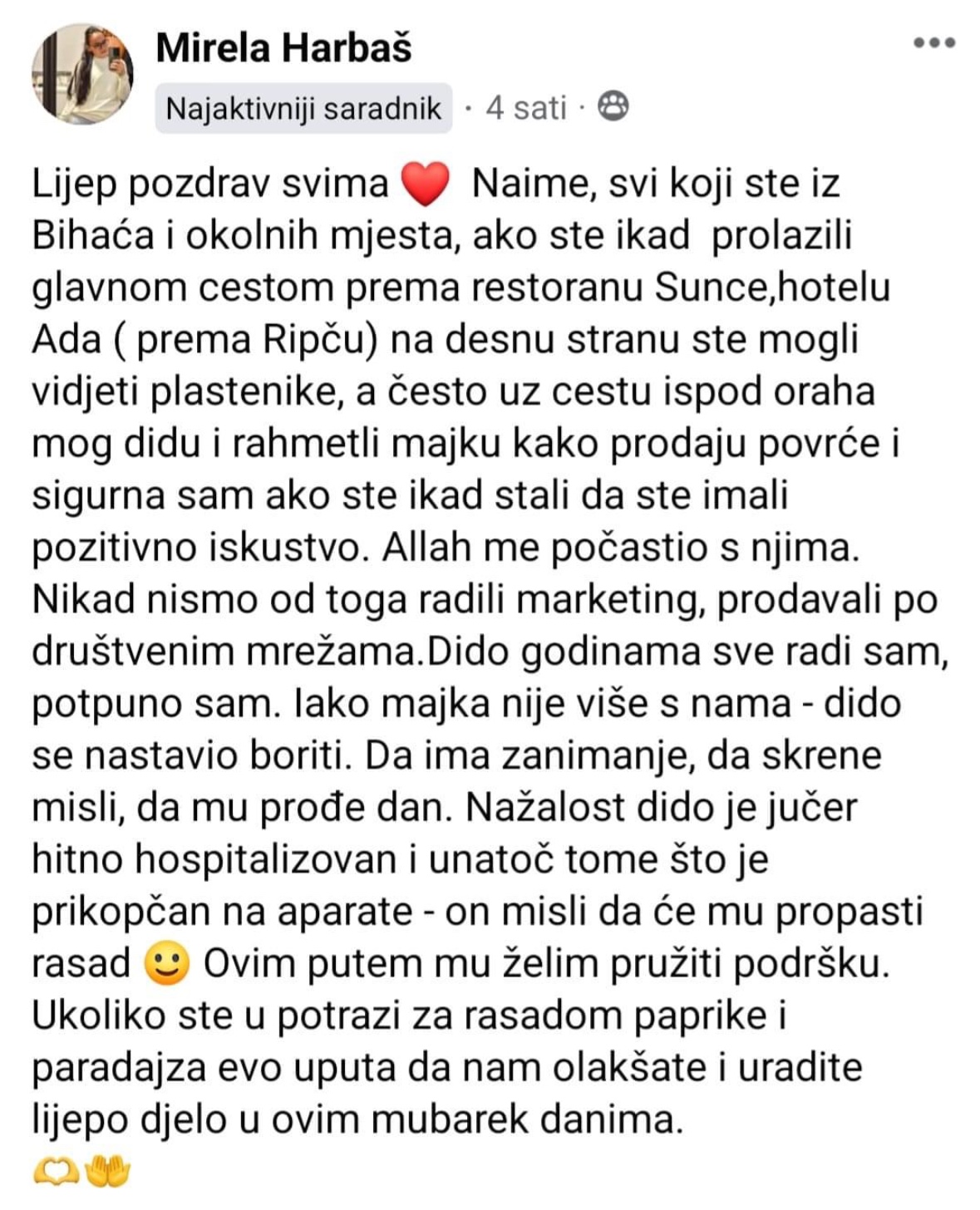The width and height of the screenshot is (980, 1210).
Task: Open the post's three-dot overflow menu
Action: [x=934, y=43]
